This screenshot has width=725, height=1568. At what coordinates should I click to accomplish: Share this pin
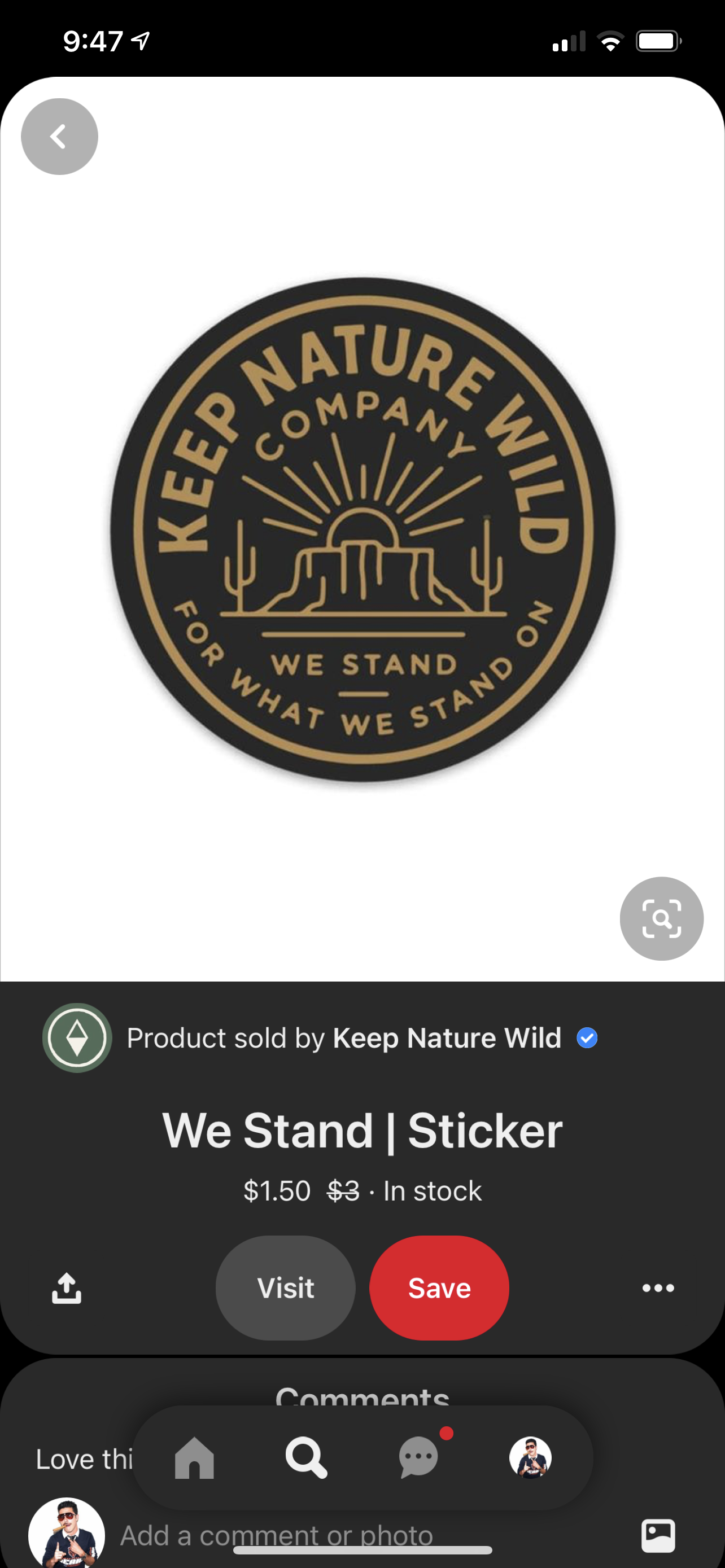[67, 1288]
